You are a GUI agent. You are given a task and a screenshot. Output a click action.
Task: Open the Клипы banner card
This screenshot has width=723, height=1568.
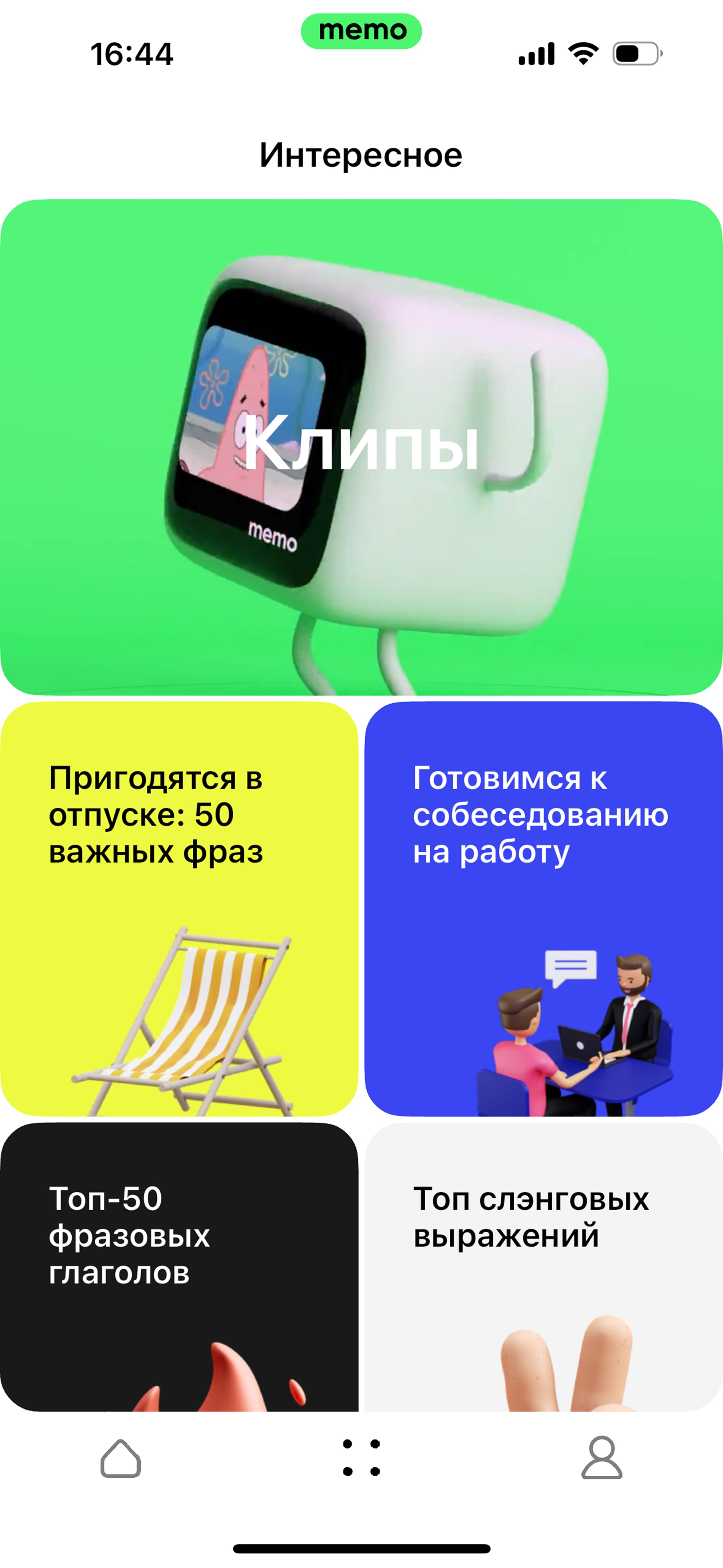[x=361, y=448]
